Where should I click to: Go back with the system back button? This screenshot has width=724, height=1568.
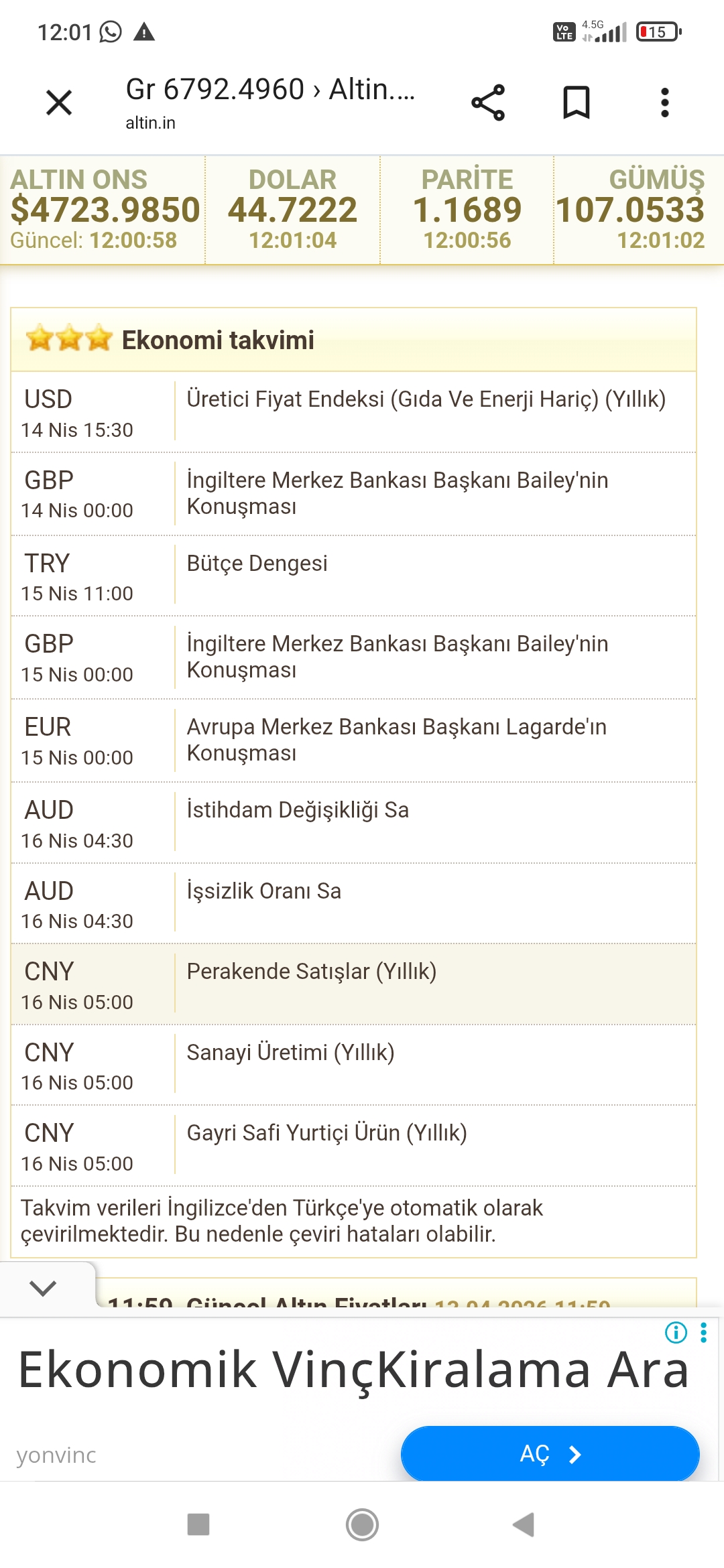(524, 1524)
